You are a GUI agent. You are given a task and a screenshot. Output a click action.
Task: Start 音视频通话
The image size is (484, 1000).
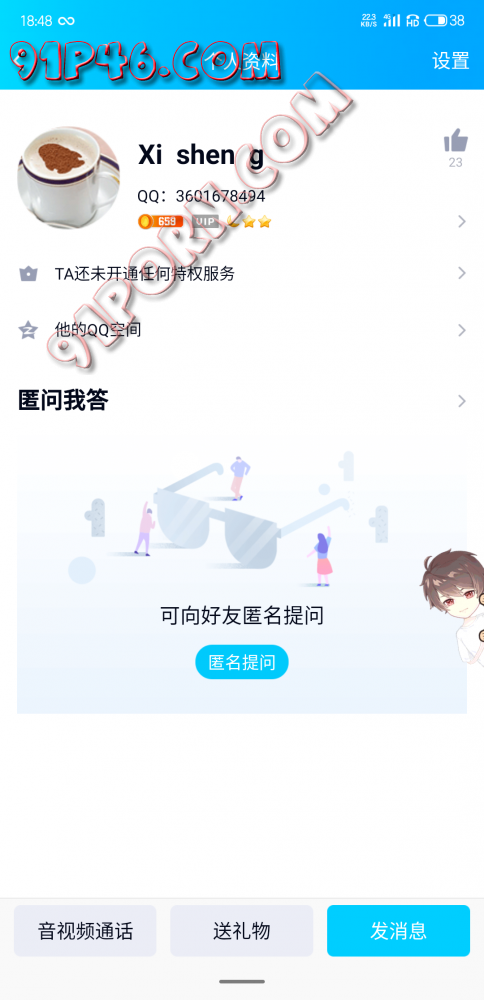pos(85,930)
